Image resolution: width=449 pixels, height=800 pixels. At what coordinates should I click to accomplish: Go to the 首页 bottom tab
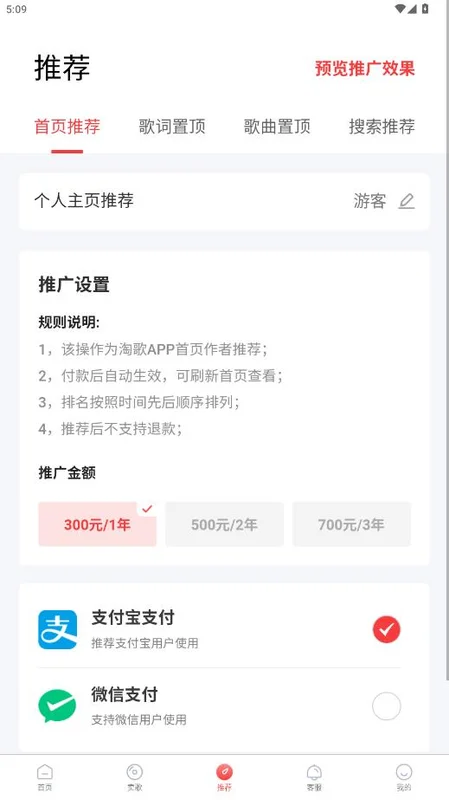(x=45, y=778)
